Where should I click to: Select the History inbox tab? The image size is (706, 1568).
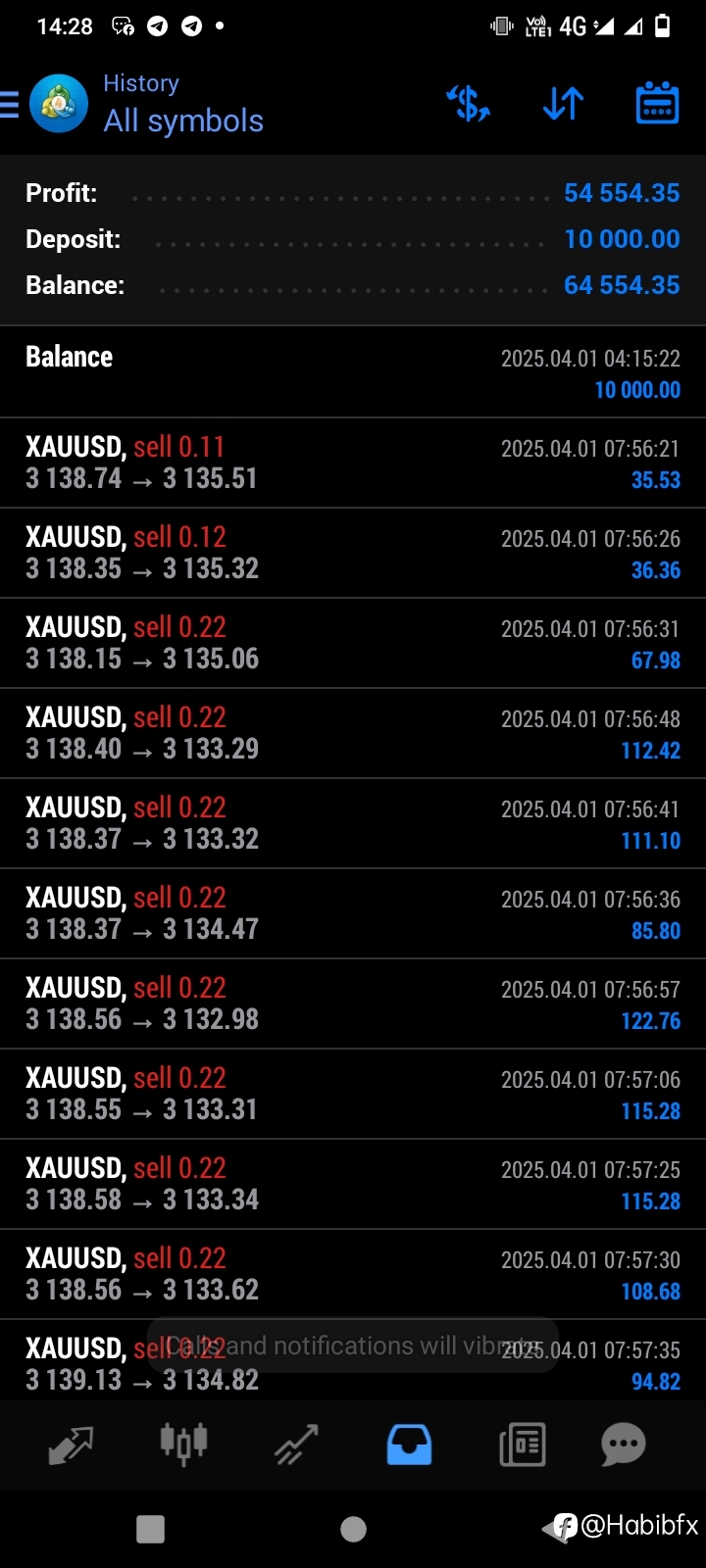(x=409, y=1445)
